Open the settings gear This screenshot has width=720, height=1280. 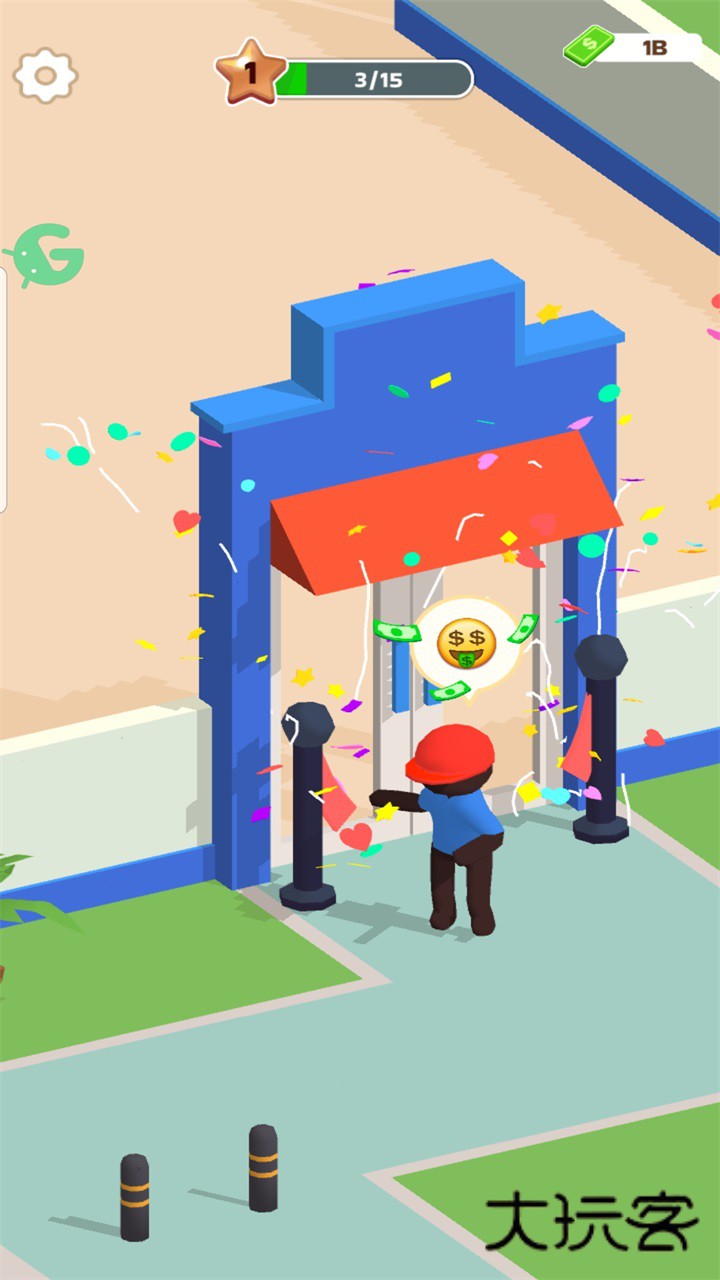(x=45, y=75)
